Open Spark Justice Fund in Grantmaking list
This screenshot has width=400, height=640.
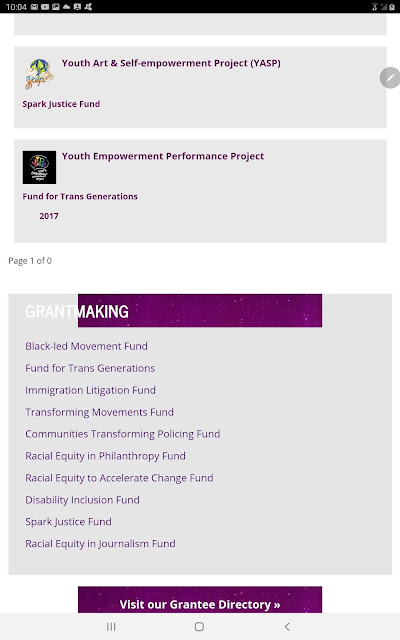tap(69, 522)
